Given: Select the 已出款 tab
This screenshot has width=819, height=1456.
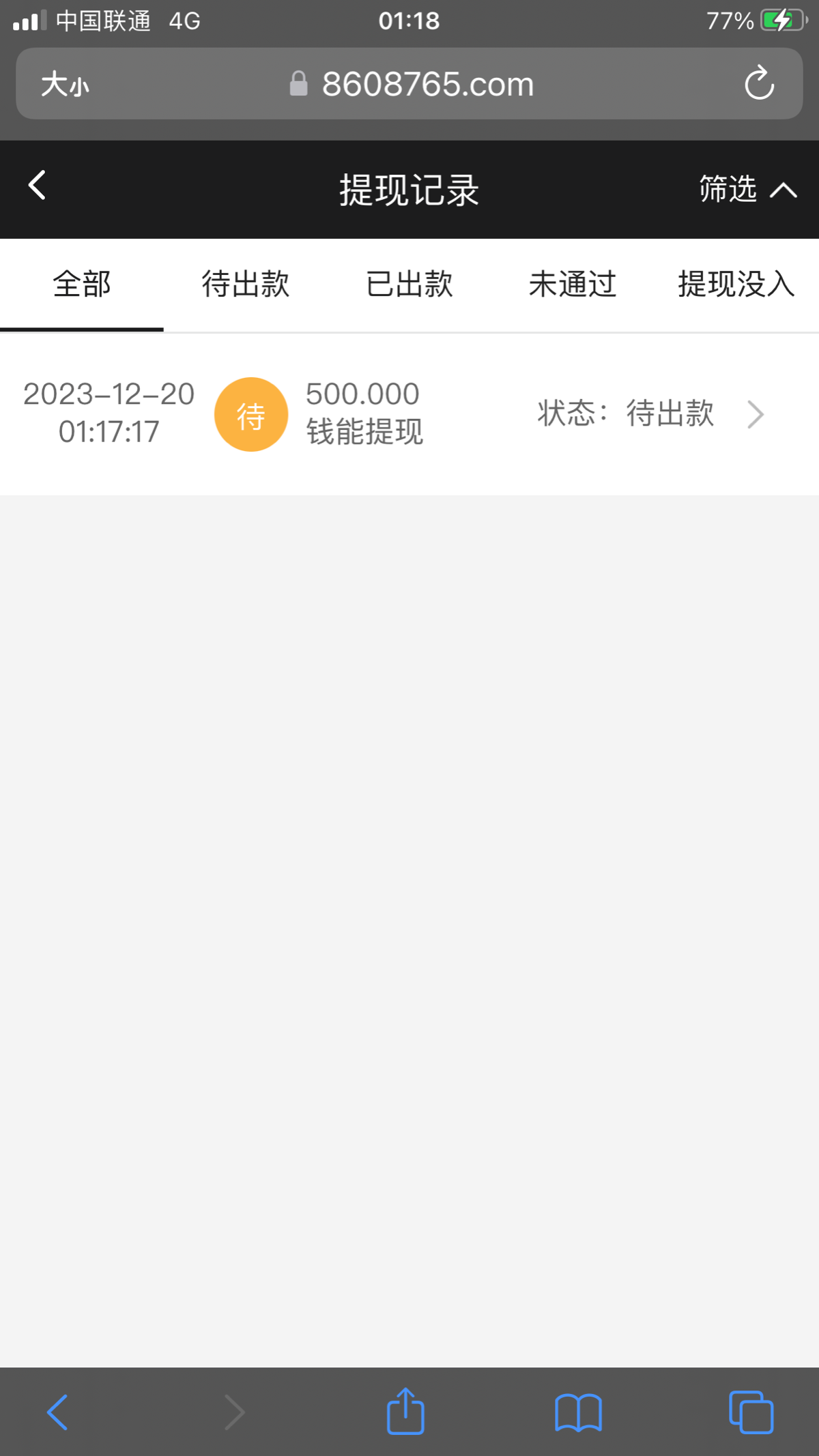Looking at the screenshot, I should click(409, 284).
